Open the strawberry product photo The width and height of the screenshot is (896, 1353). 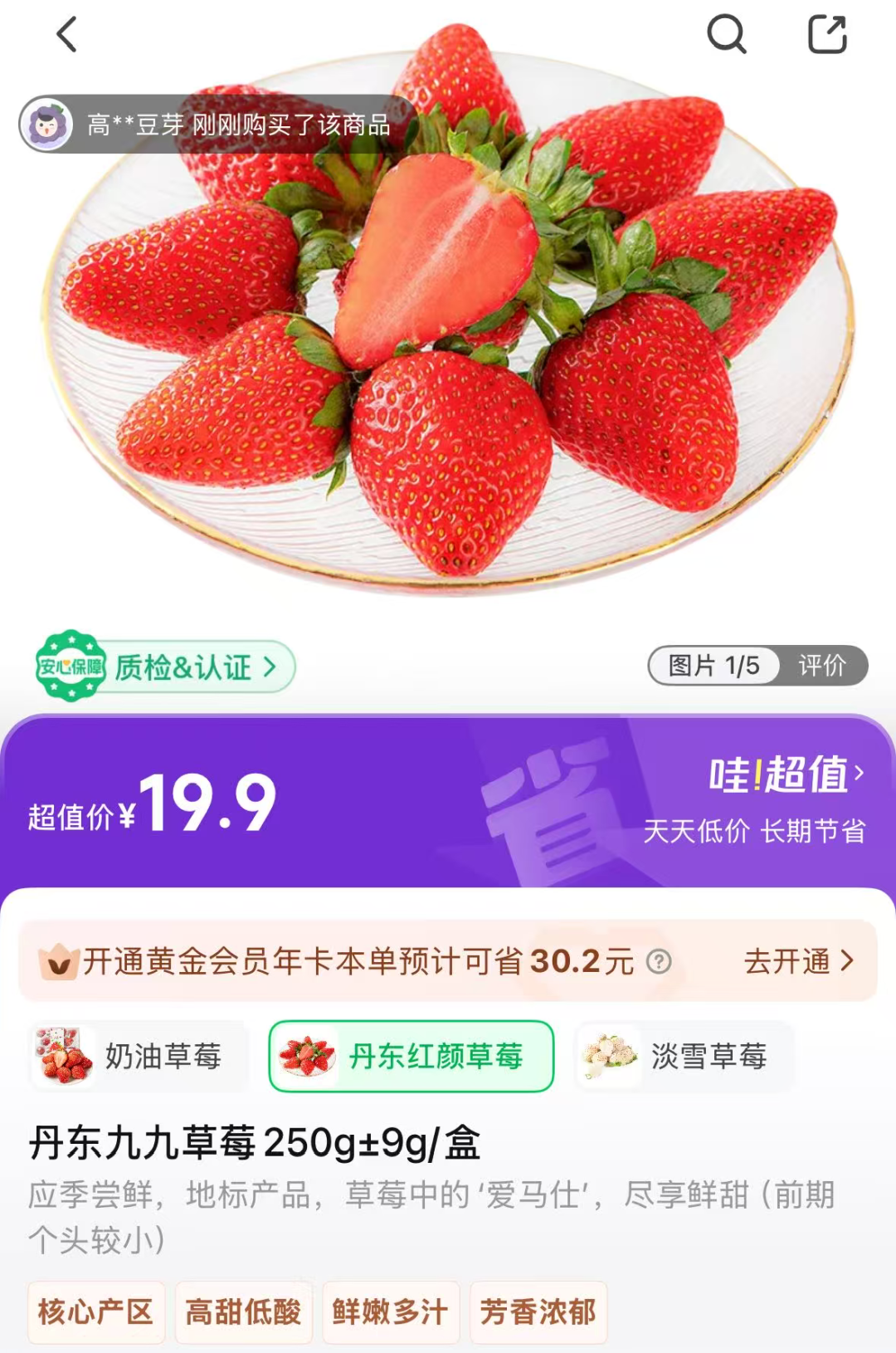click(448, 349)
